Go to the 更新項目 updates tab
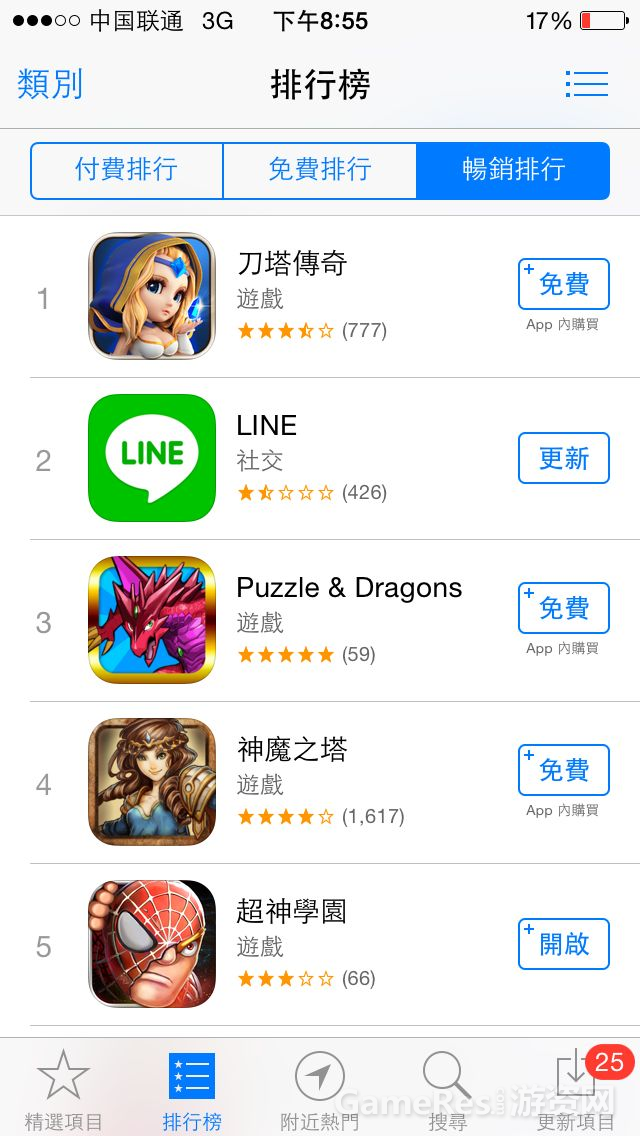Viewport: 640px width, 1136px height. coord(578,1088)
